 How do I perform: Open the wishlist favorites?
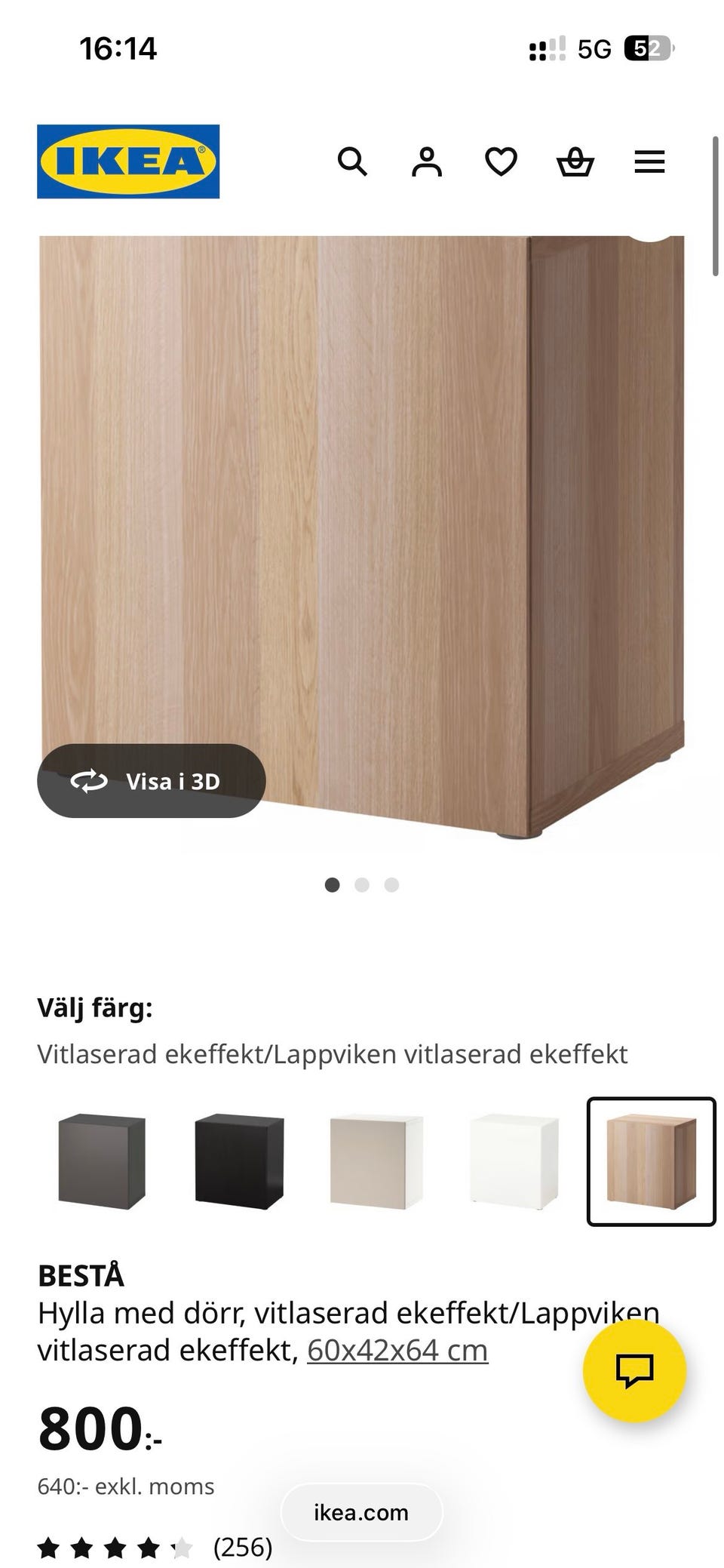[501, 161]
